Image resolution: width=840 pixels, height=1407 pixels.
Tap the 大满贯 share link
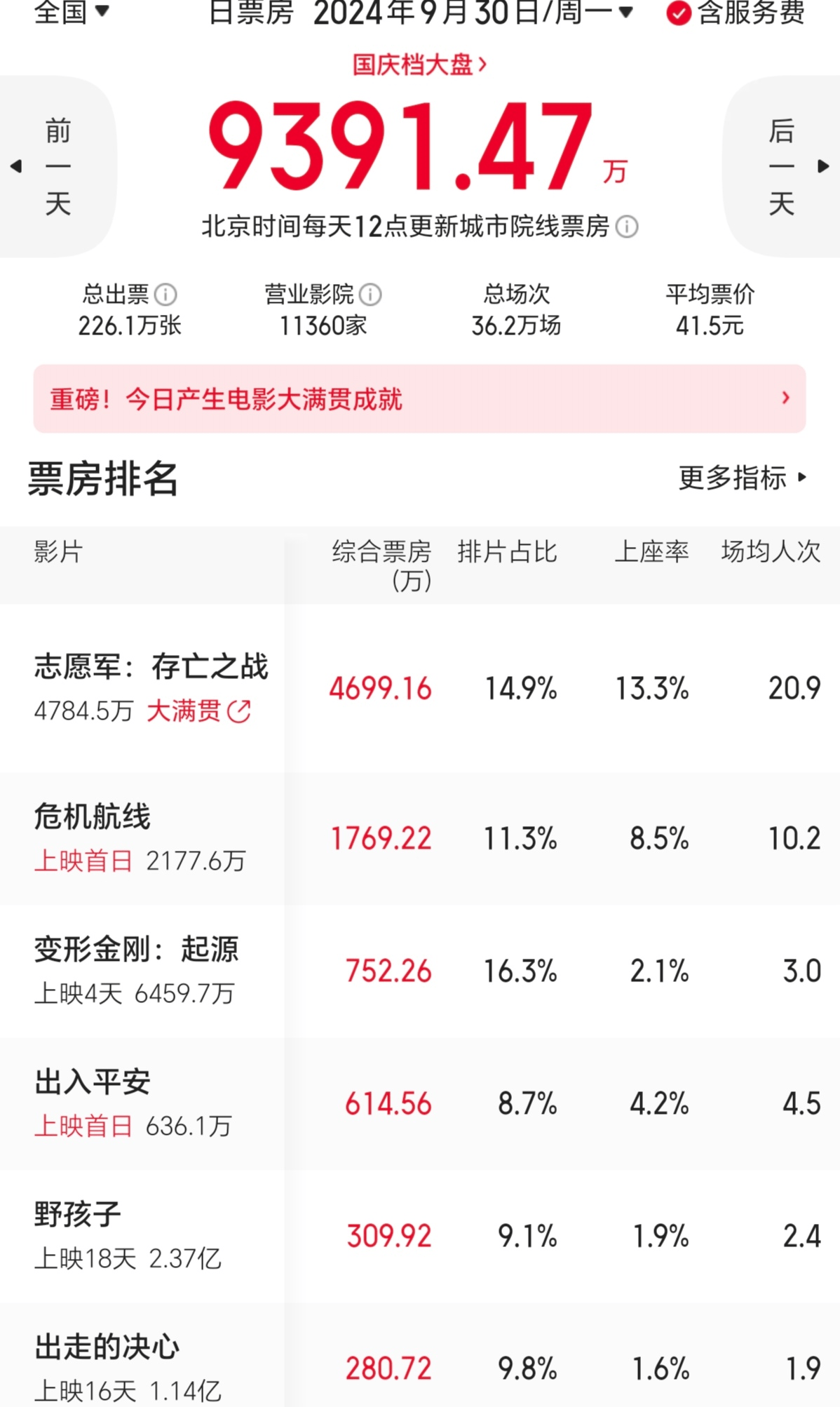point(198,711)
